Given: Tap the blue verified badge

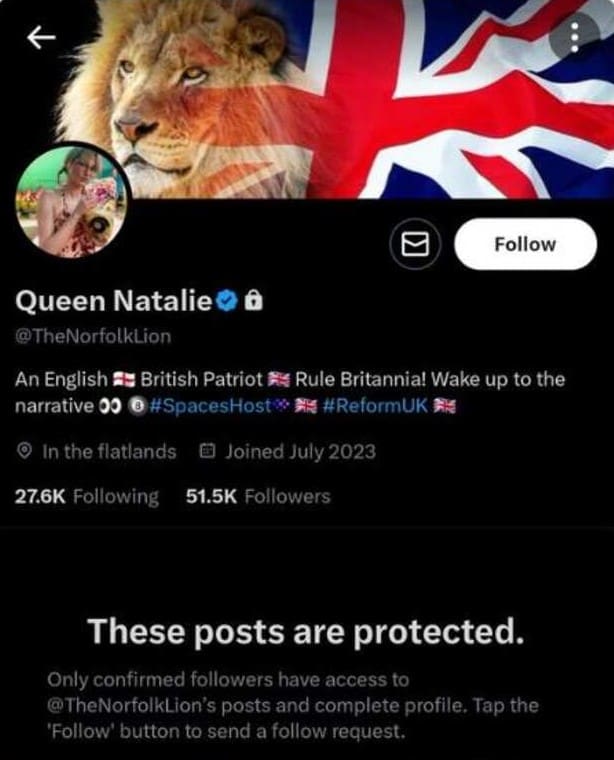Looking at the screenshot, I should tap(228, 299).
